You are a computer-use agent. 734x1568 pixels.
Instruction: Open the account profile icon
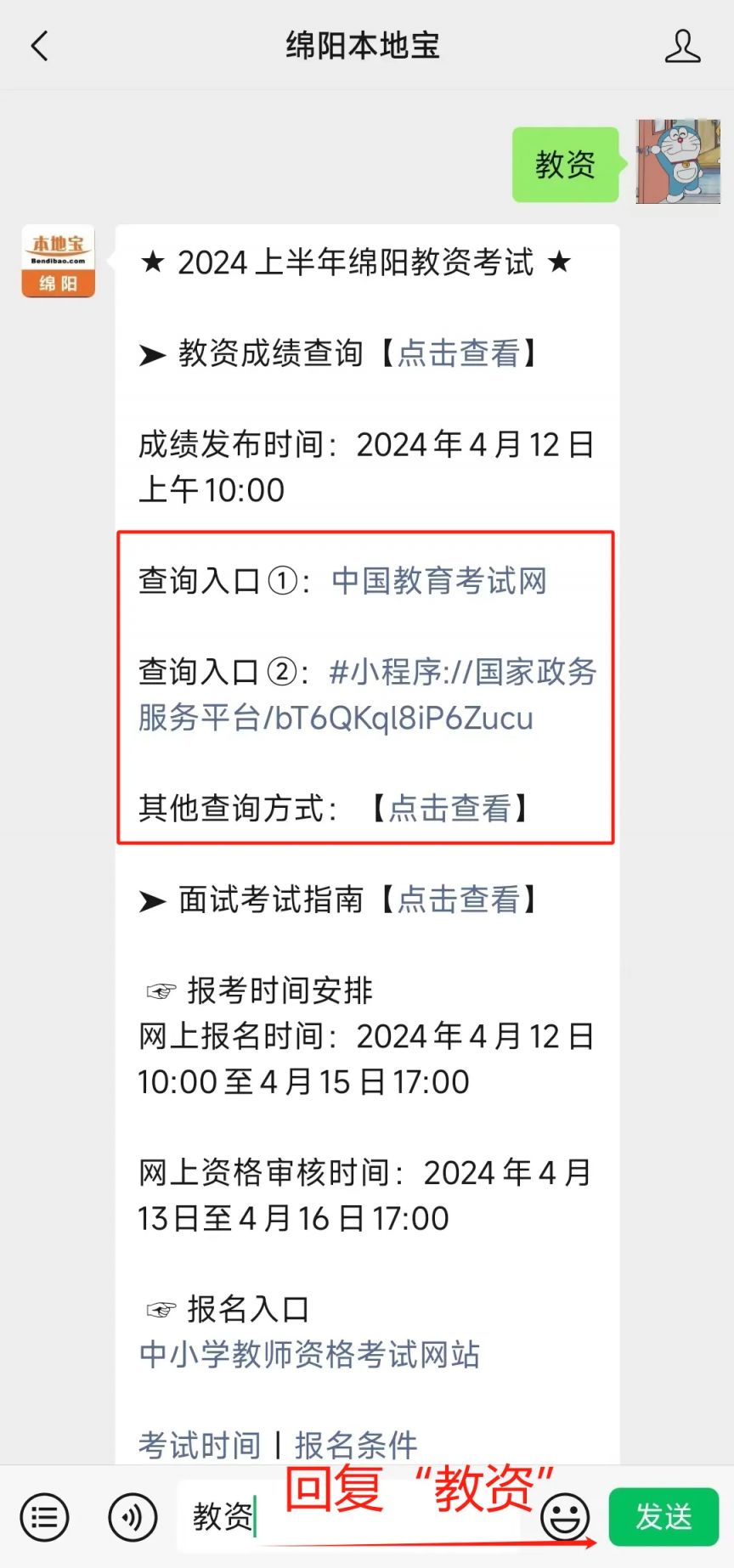pyautogui.click(x=683, y=46)
